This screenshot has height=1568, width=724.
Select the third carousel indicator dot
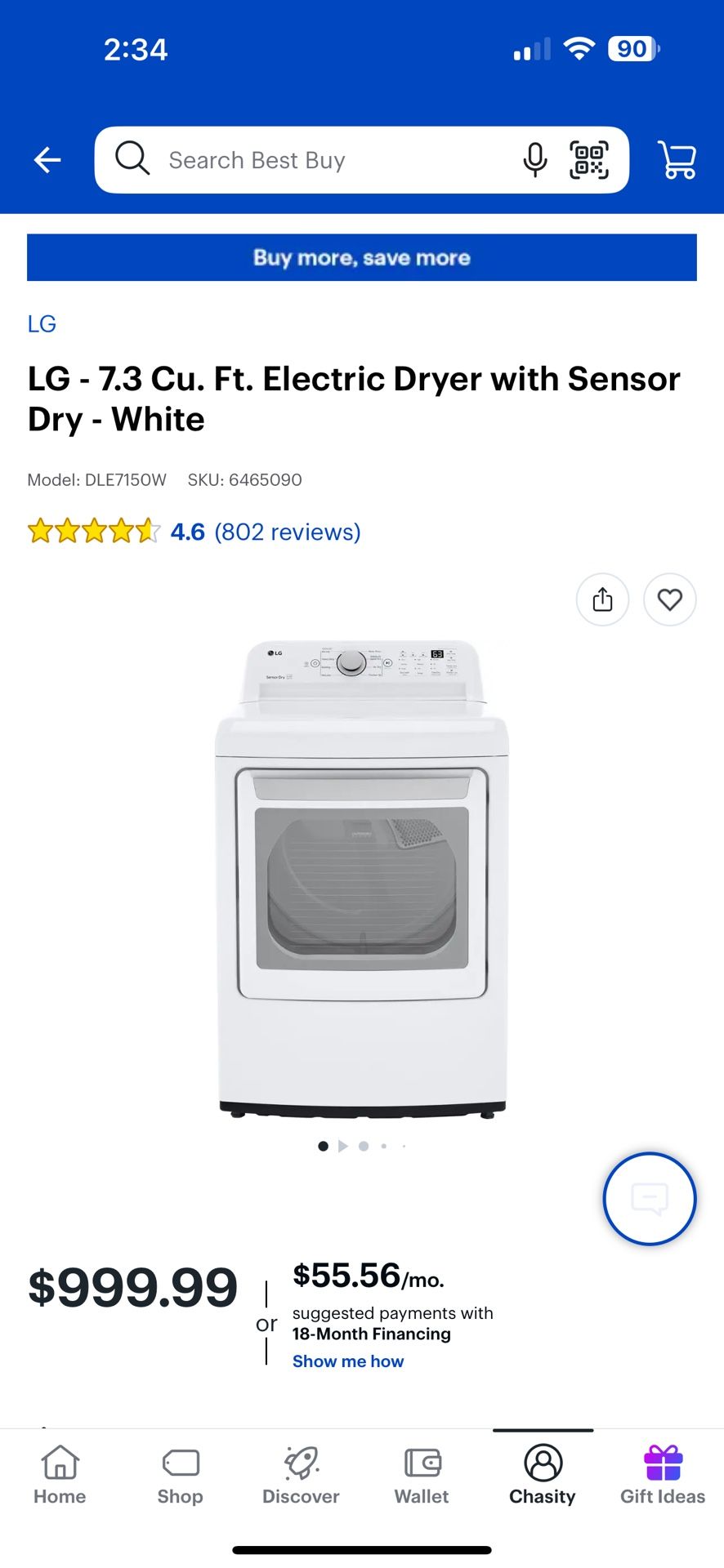383,1146
